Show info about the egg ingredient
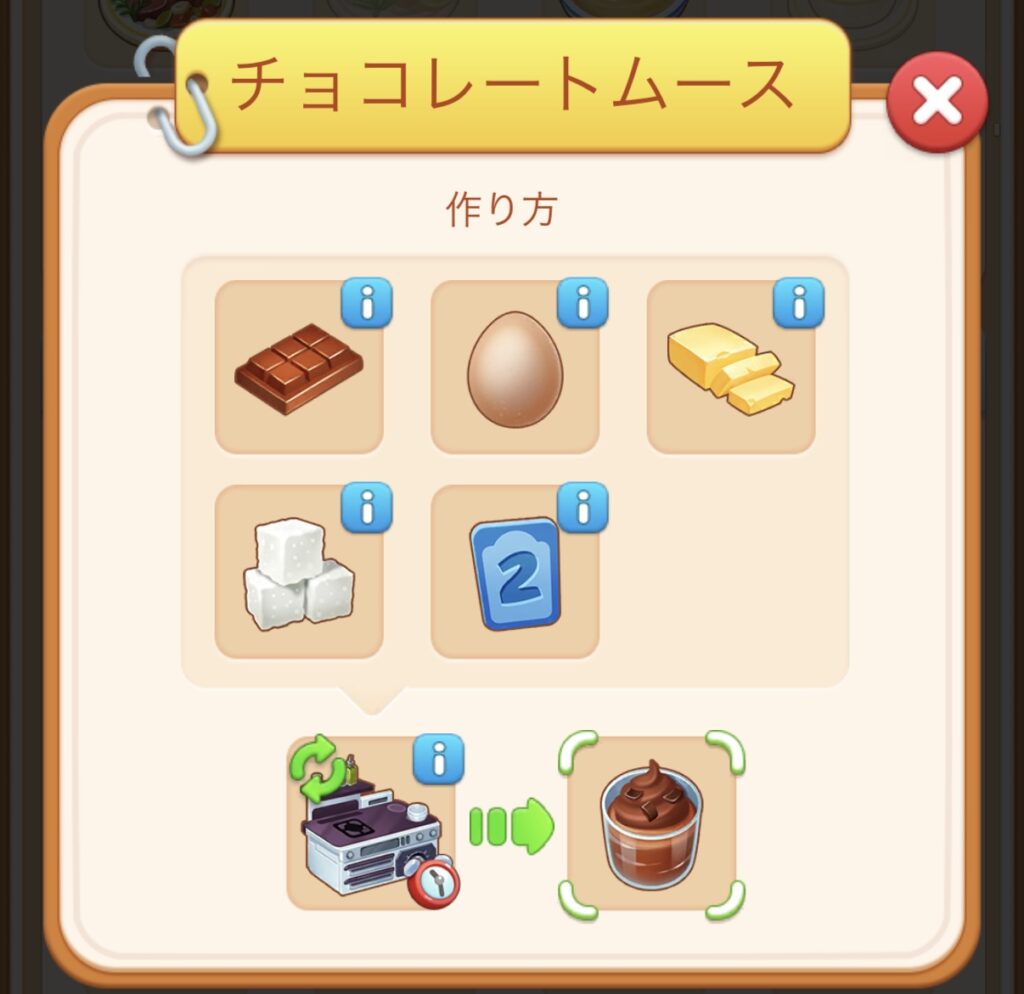Image resolution: width=1024 pixels, height=994 pixels. click(582, 303)
